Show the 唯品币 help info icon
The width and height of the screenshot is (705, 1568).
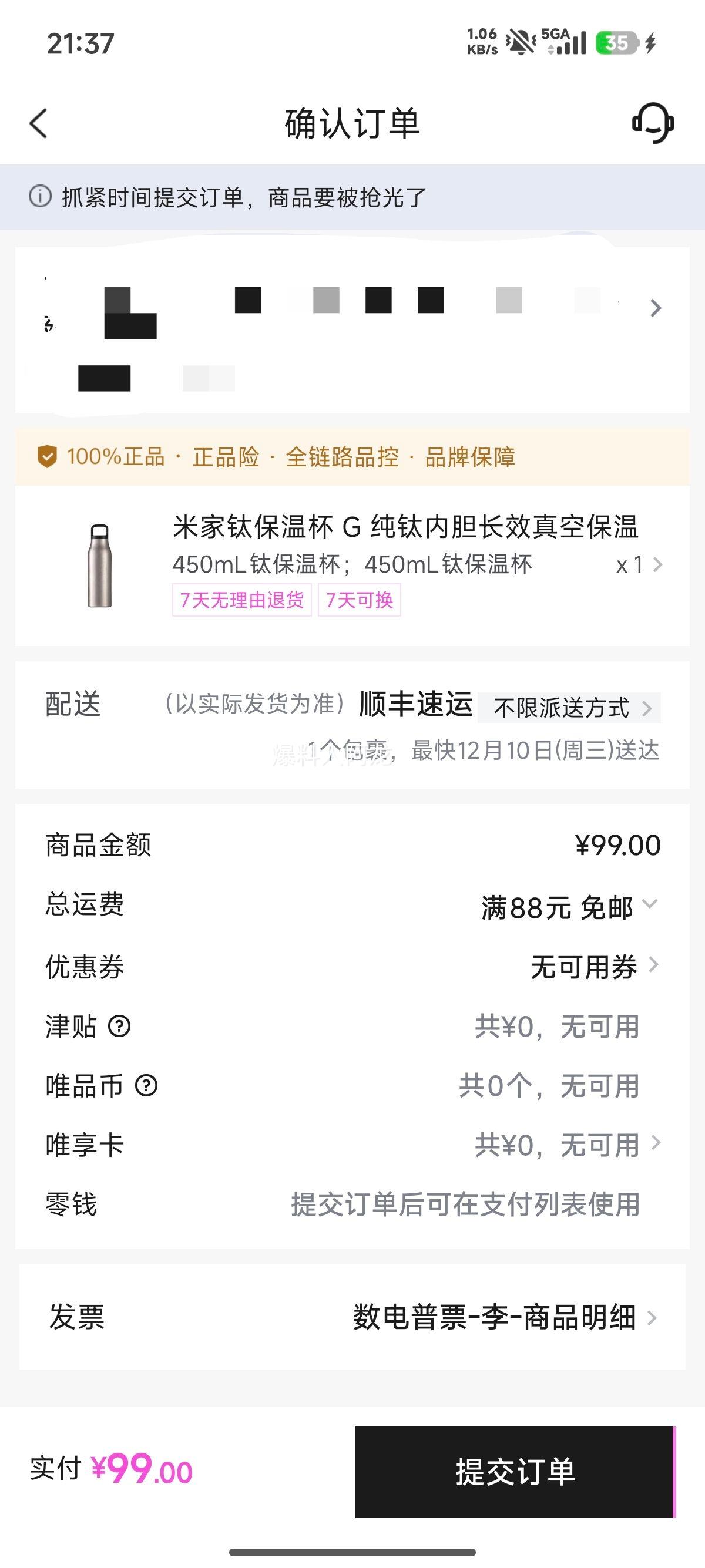coord(146,1085)
